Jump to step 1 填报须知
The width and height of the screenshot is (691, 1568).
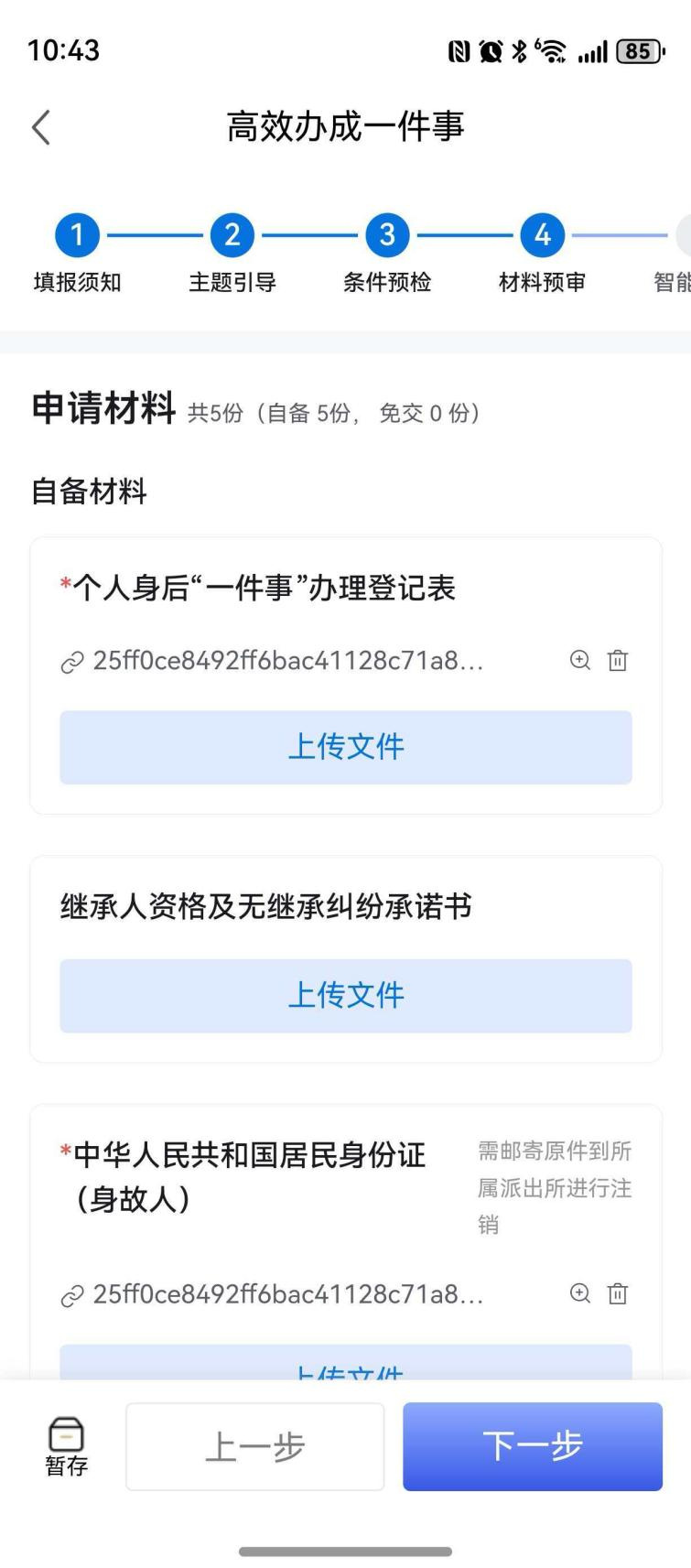click(x=77, y=236)
